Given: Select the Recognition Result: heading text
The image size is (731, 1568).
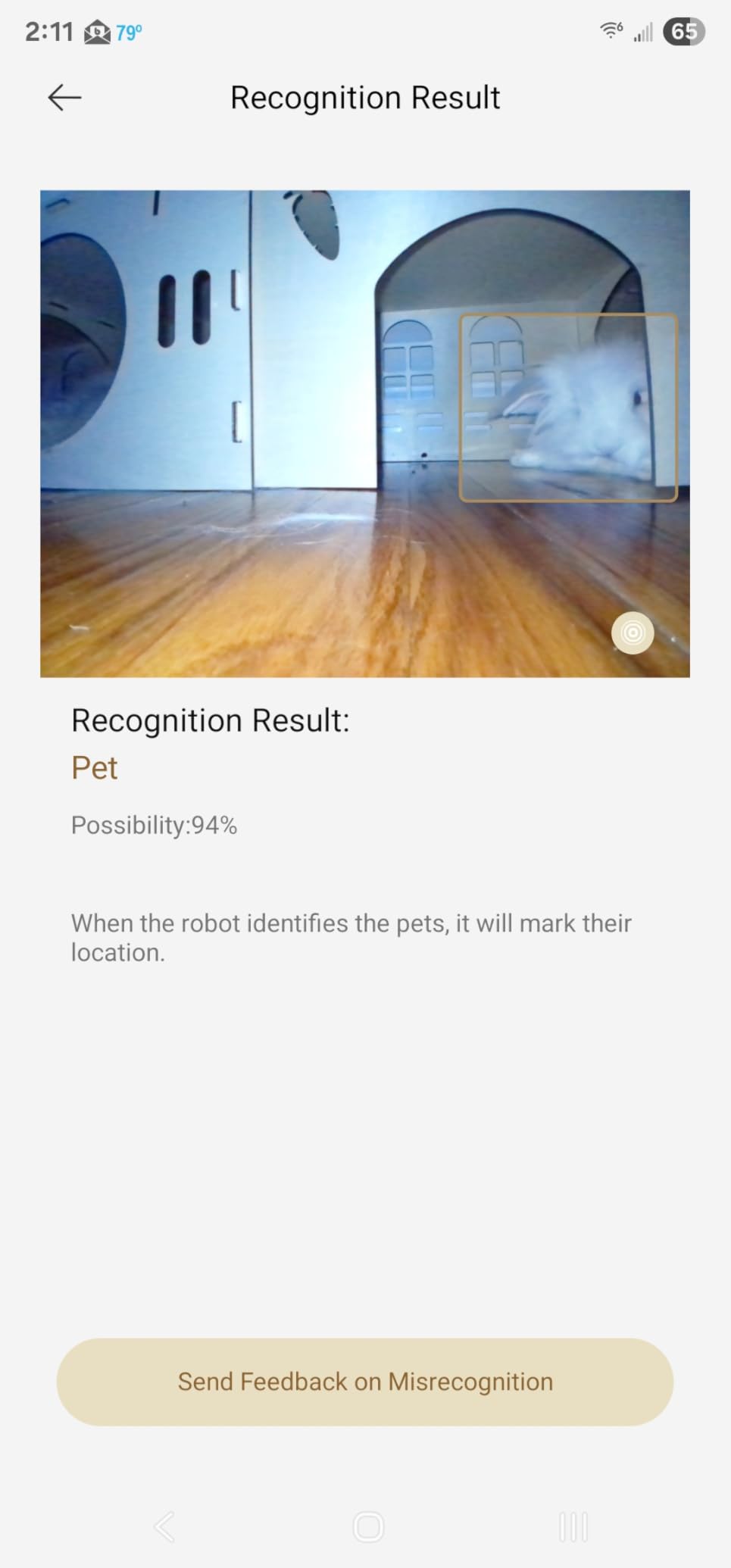Looking at the screenshot, I should click(212, 720).
